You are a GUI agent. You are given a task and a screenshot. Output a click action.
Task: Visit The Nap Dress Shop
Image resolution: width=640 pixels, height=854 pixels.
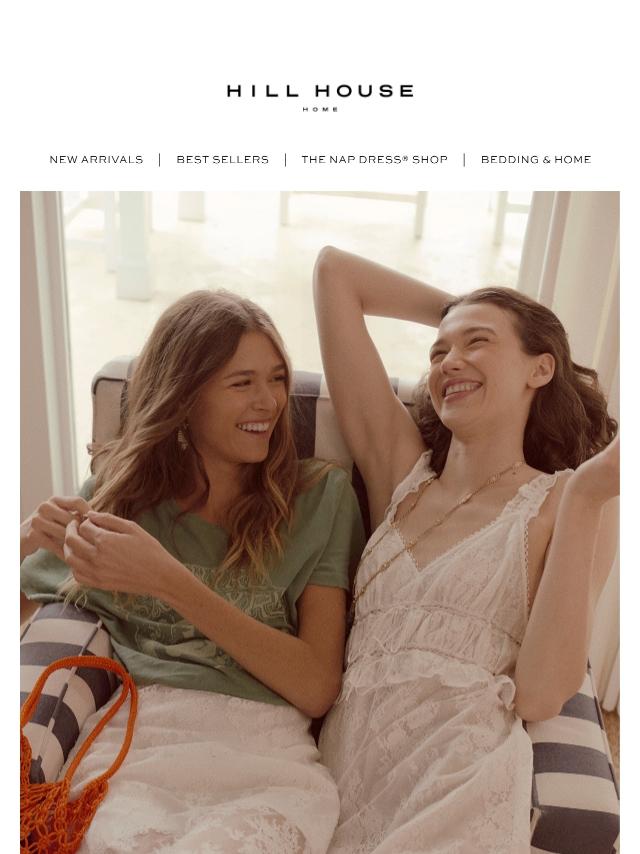pos(374,160)
